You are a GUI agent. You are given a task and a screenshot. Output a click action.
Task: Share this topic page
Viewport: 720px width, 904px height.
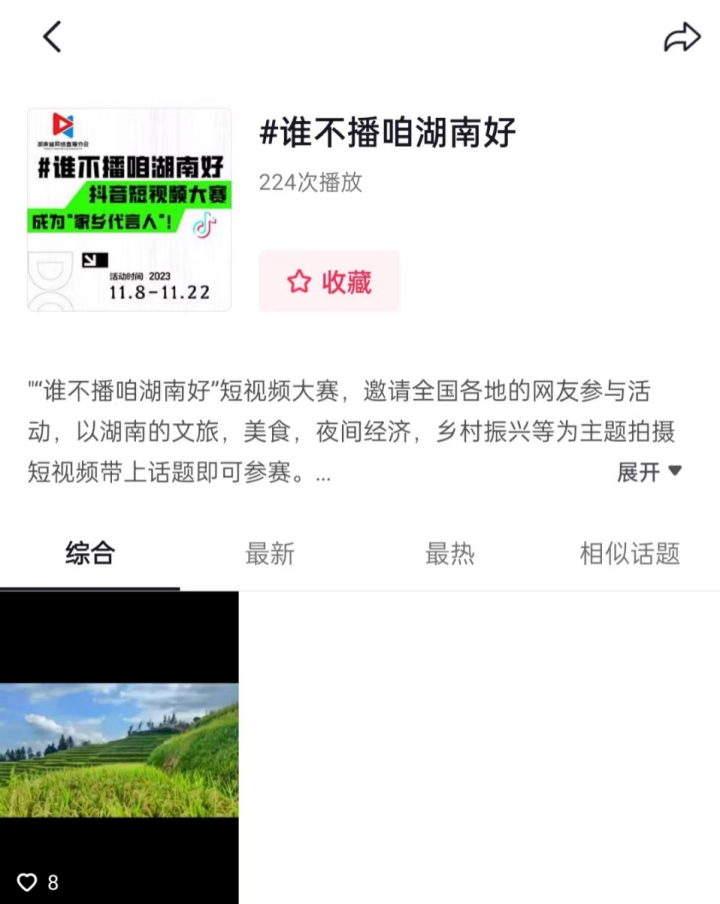pos(682,38)
